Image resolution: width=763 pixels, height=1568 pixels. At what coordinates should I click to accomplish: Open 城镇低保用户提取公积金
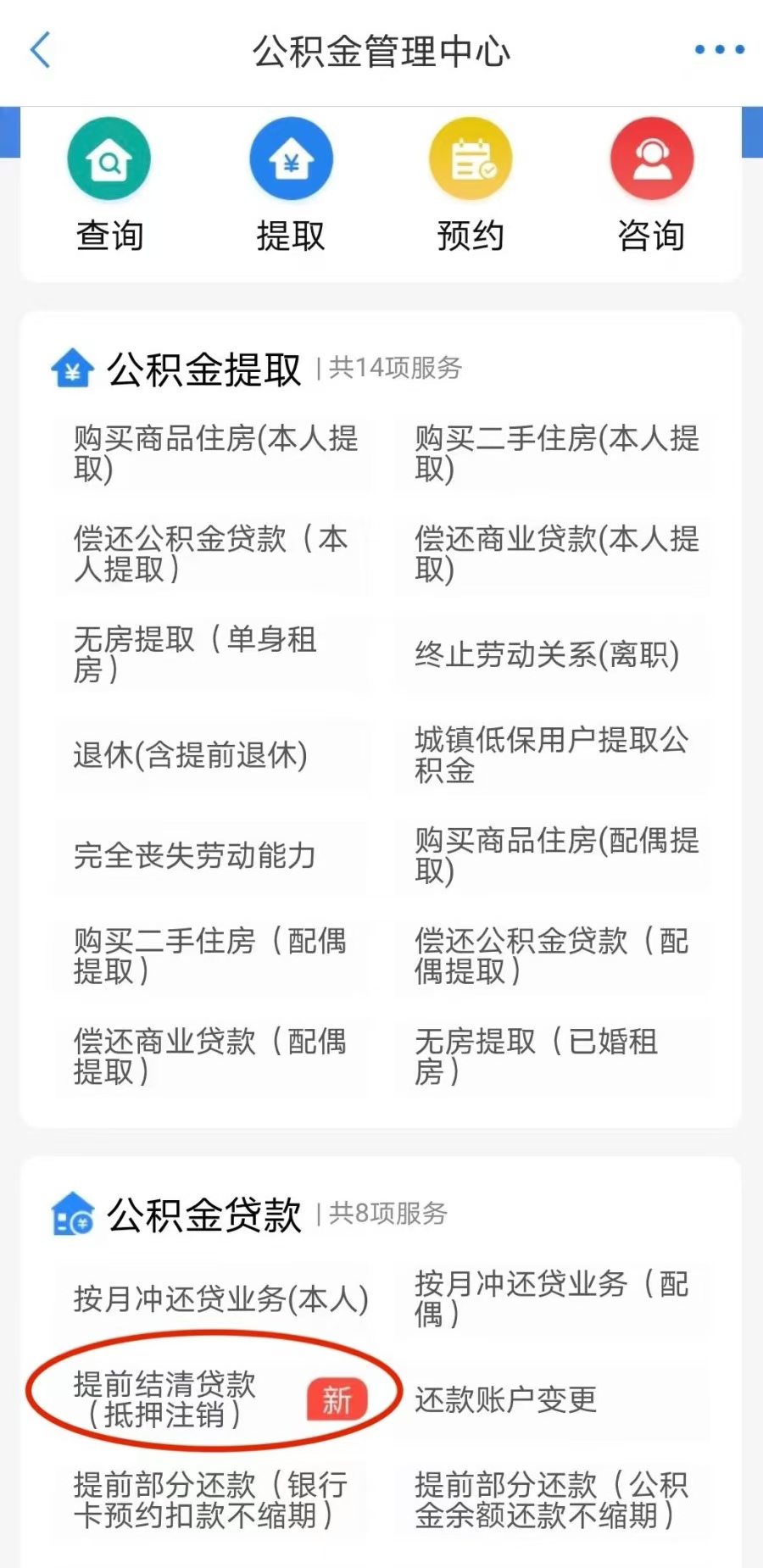pyautogui.click(x=552, y=754)
